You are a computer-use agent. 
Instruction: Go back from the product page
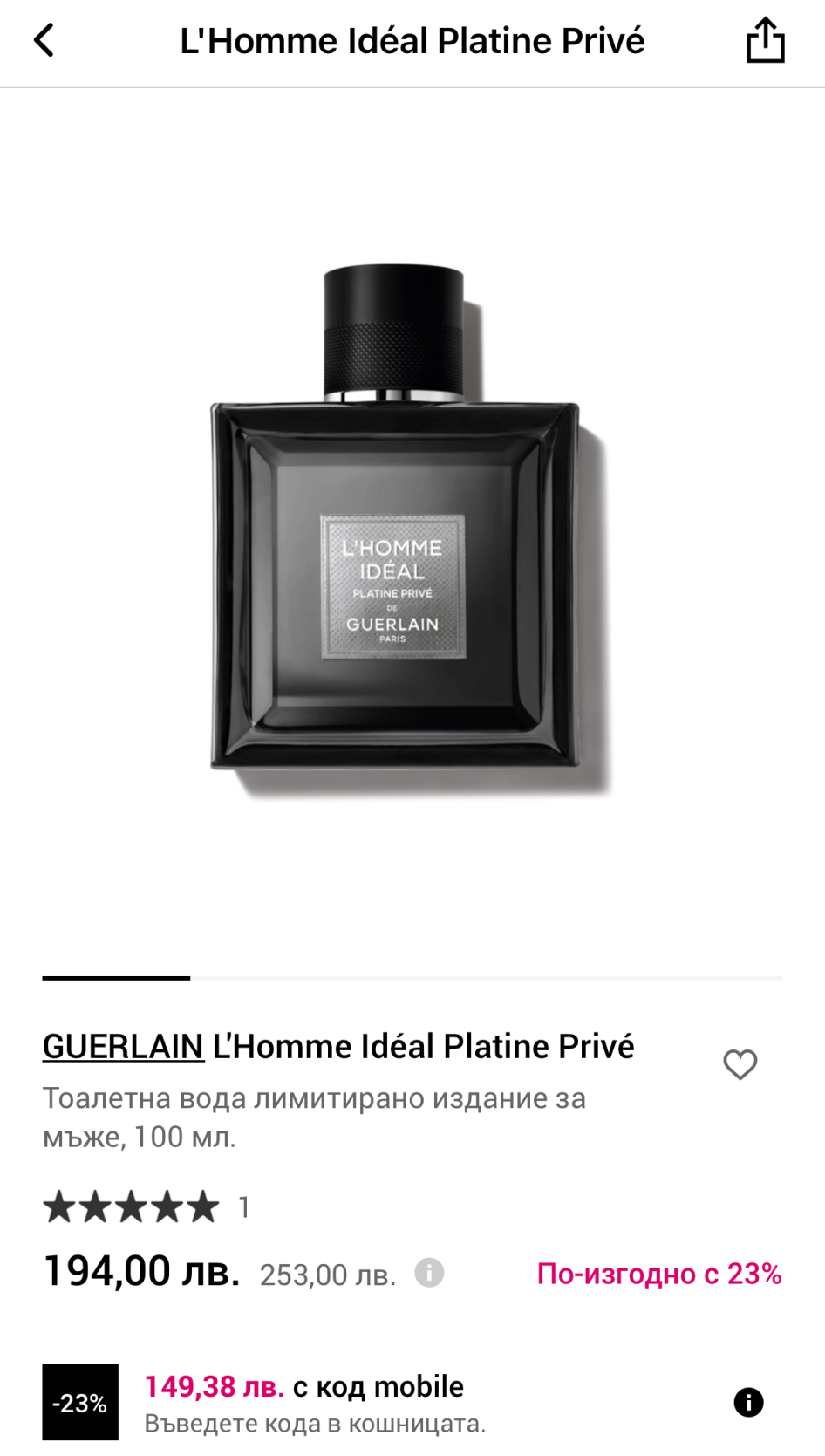[x=44, y=40]
